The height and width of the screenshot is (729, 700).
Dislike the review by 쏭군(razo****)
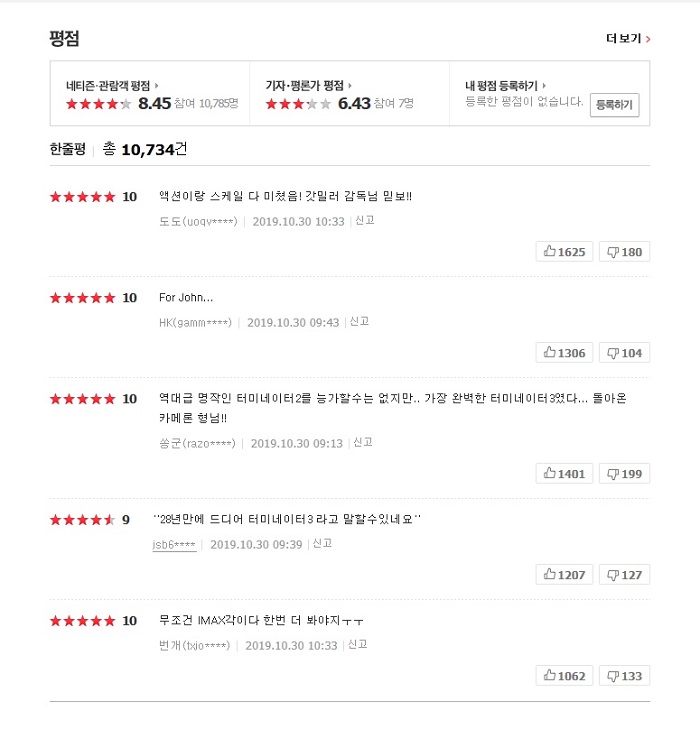pyautogui.click(x=625, y=473)
